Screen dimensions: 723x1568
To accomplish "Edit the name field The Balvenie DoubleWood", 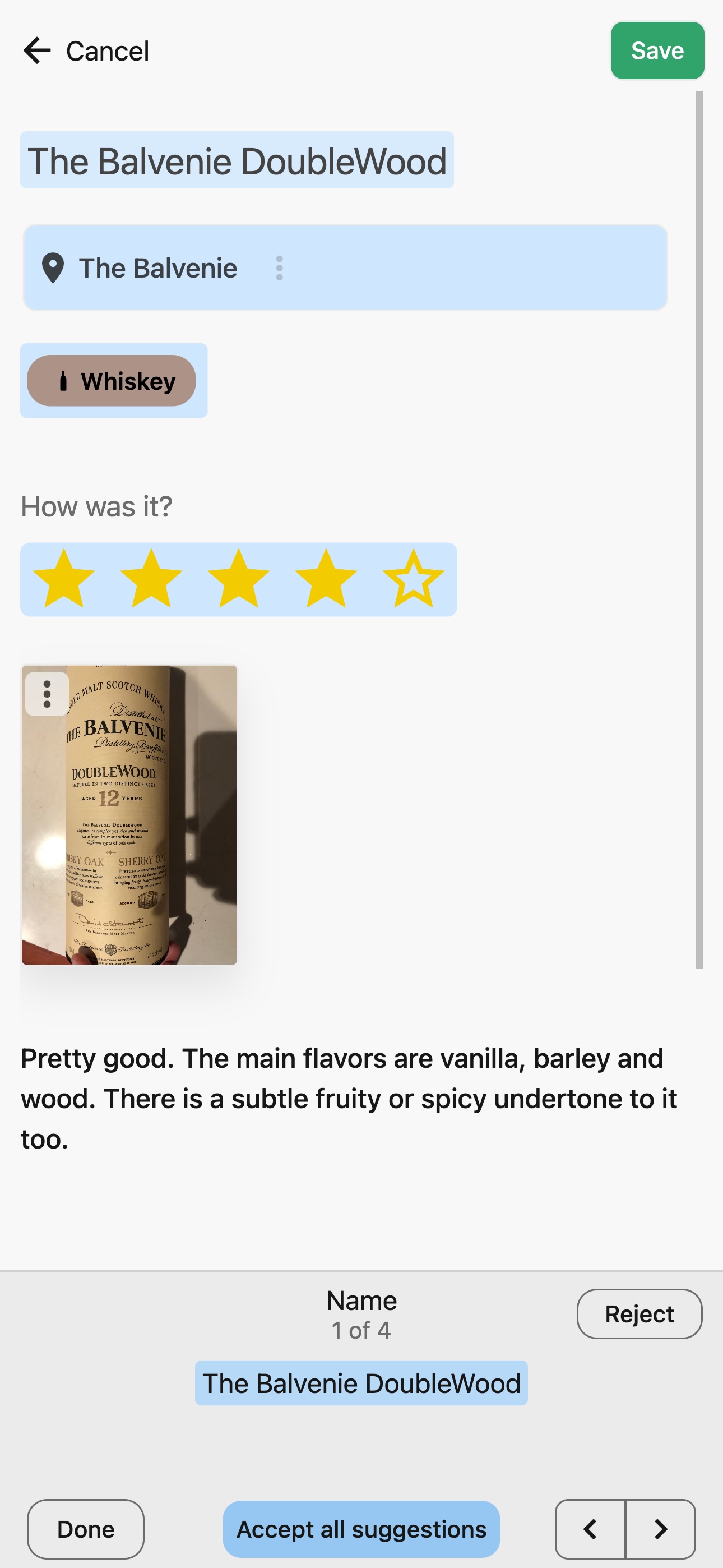I will click(237, 161).
